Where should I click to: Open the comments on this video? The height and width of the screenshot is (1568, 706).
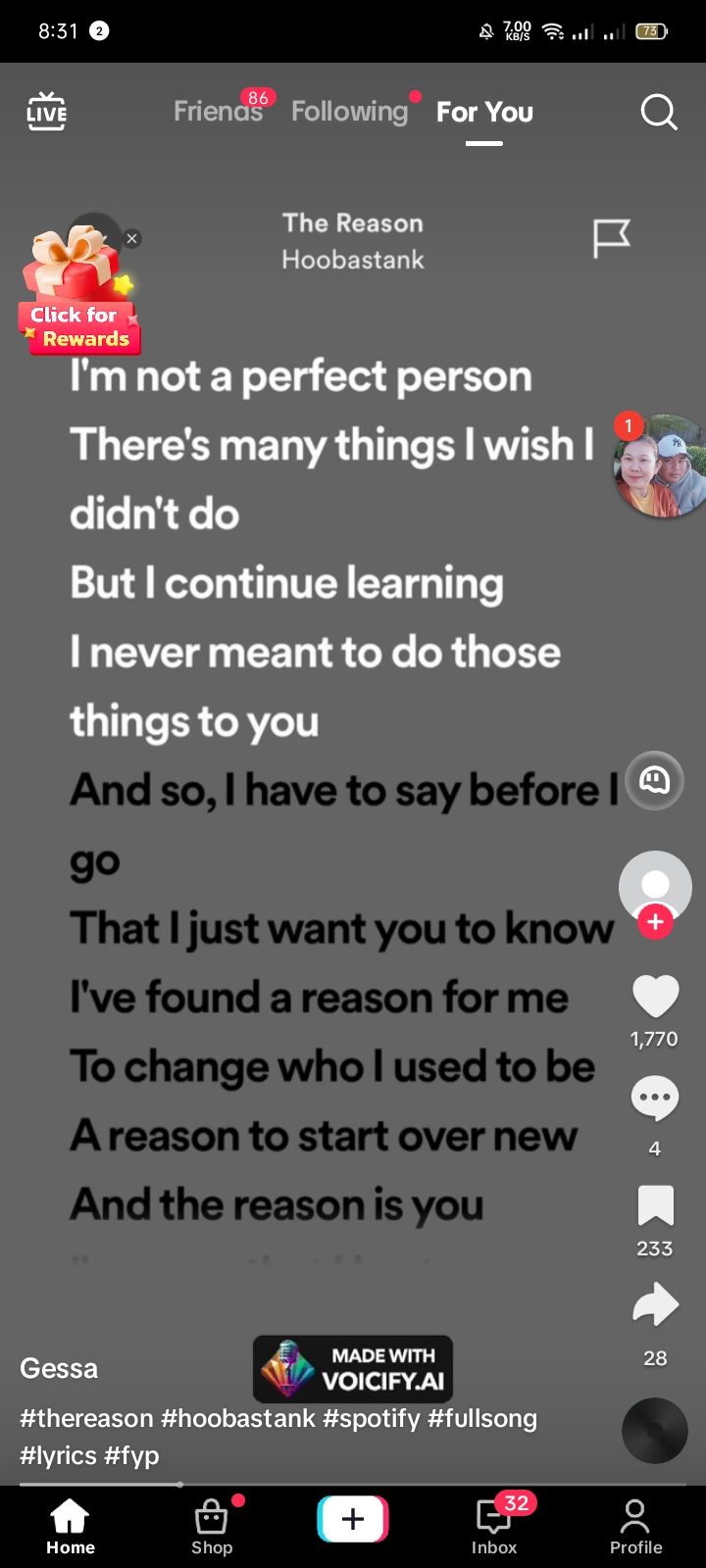(655, 1099)
